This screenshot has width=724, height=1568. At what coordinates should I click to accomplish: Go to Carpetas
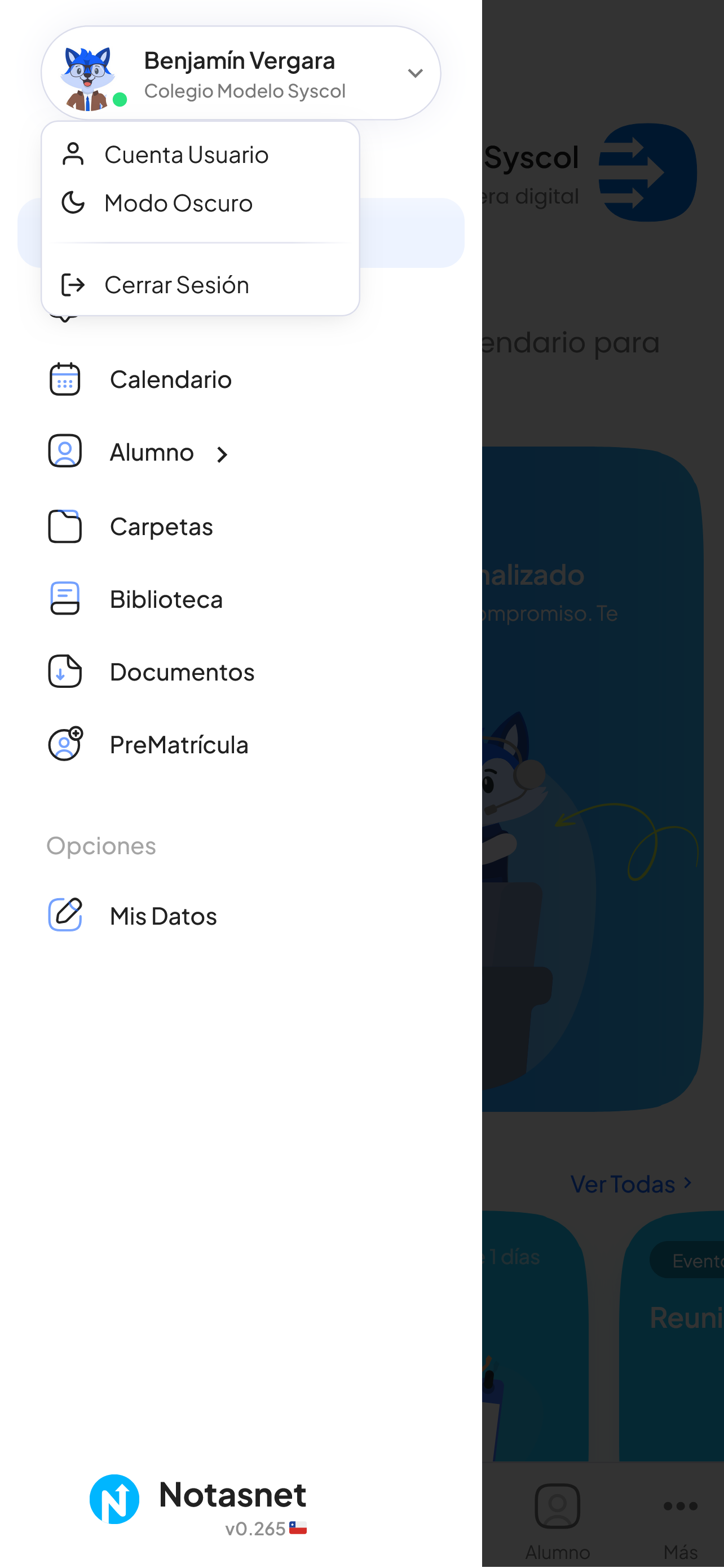161,527
